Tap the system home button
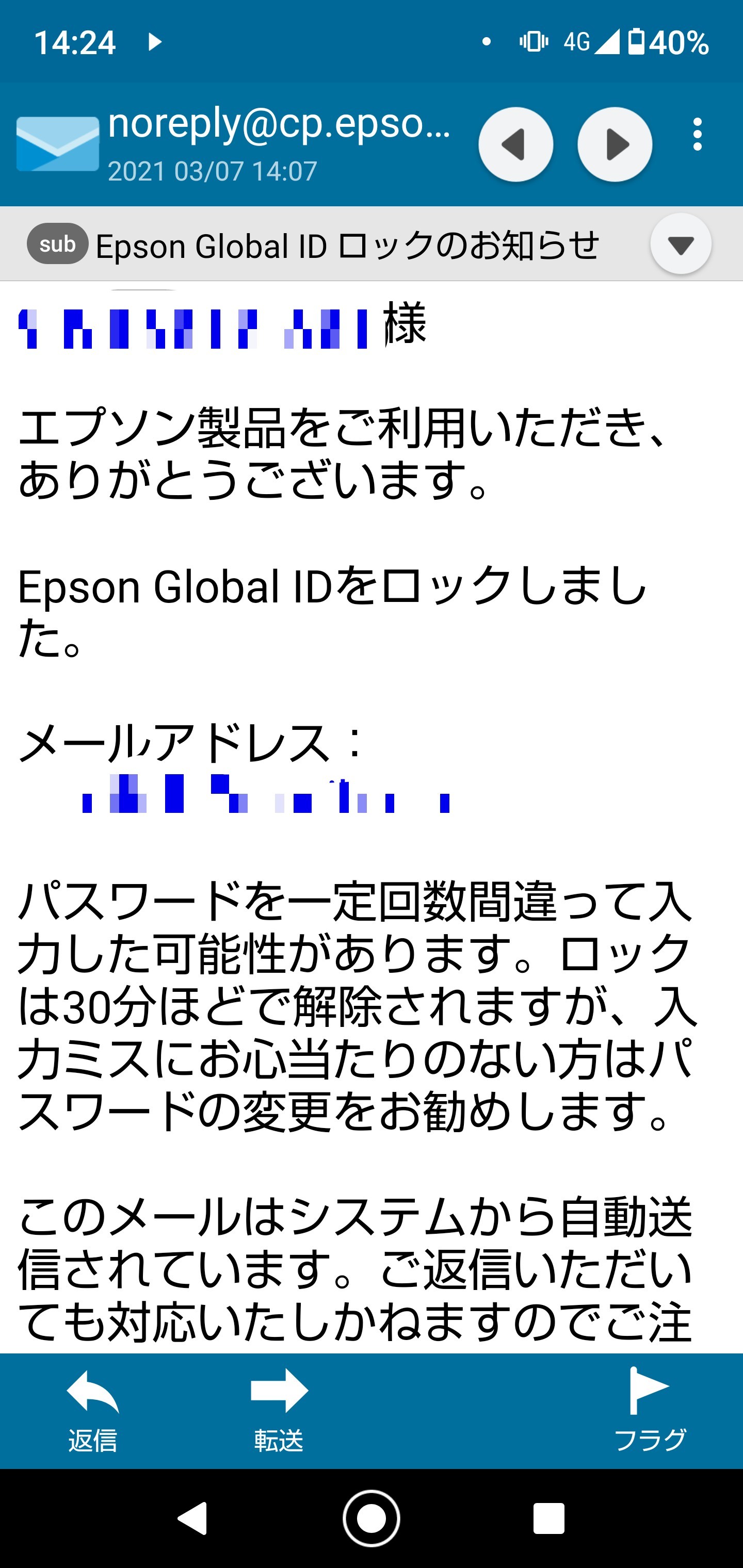The width and height of the screenshot is (743, 1568). point(371,1518)
